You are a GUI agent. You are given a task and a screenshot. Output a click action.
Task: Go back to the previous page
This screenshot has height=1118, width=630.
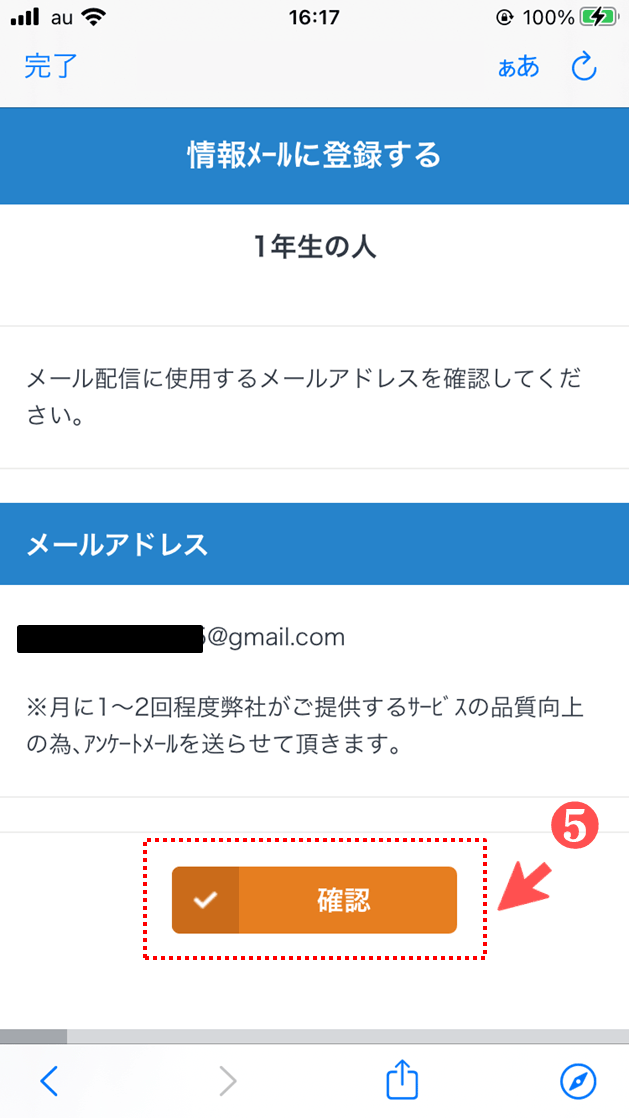click(48, 1081)
